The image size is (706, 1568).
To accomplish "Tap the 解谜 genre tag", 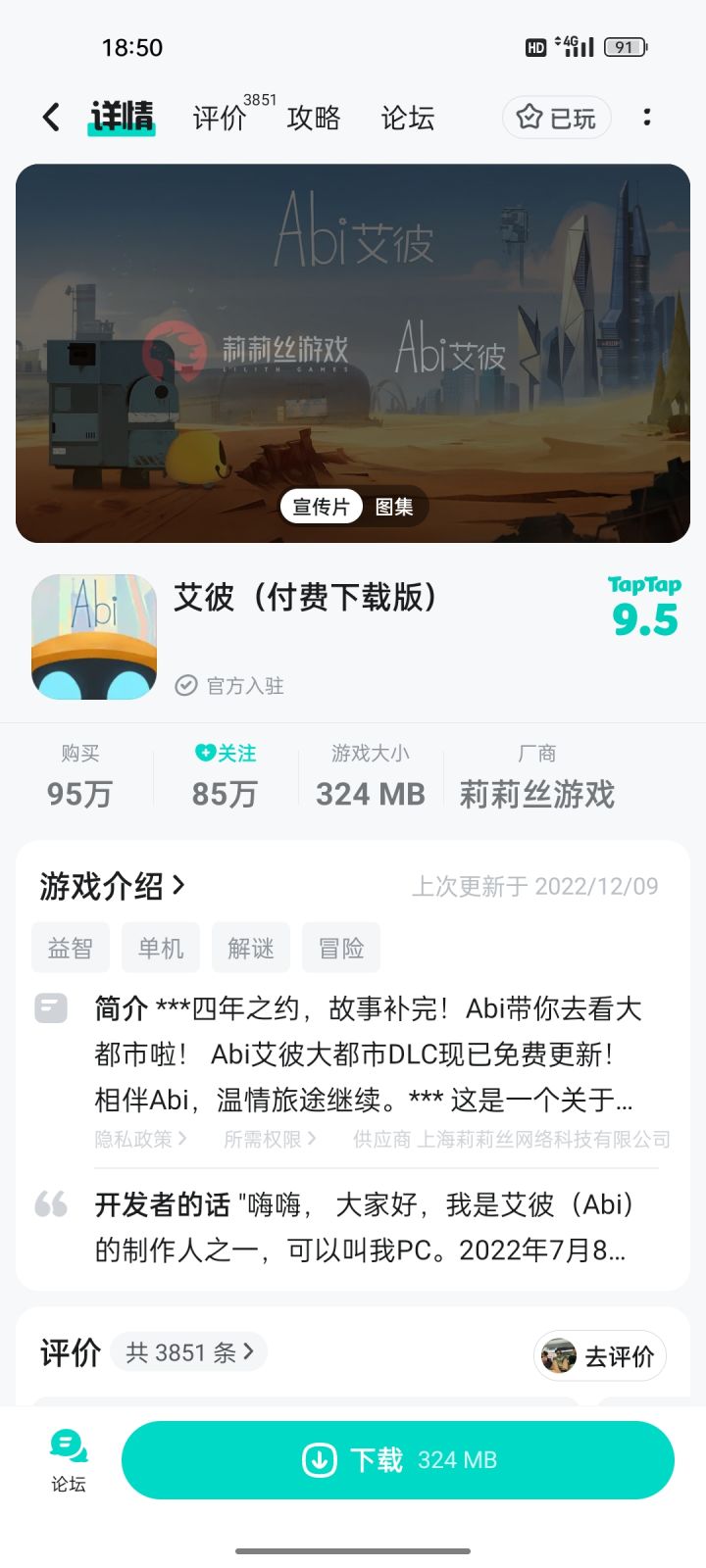I will coord(251,947).
